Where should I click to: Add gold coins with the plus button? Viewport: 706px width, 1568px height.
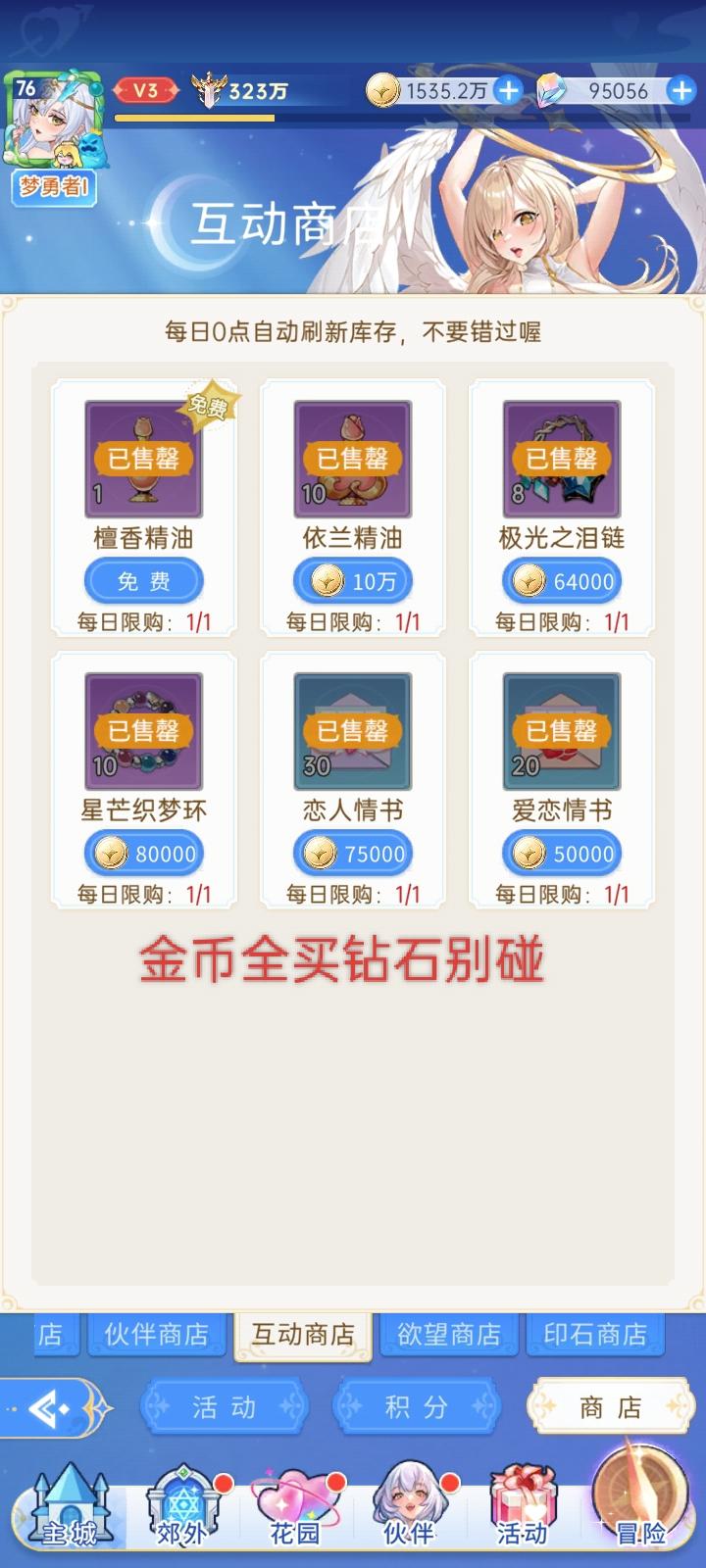coord(508,91)
